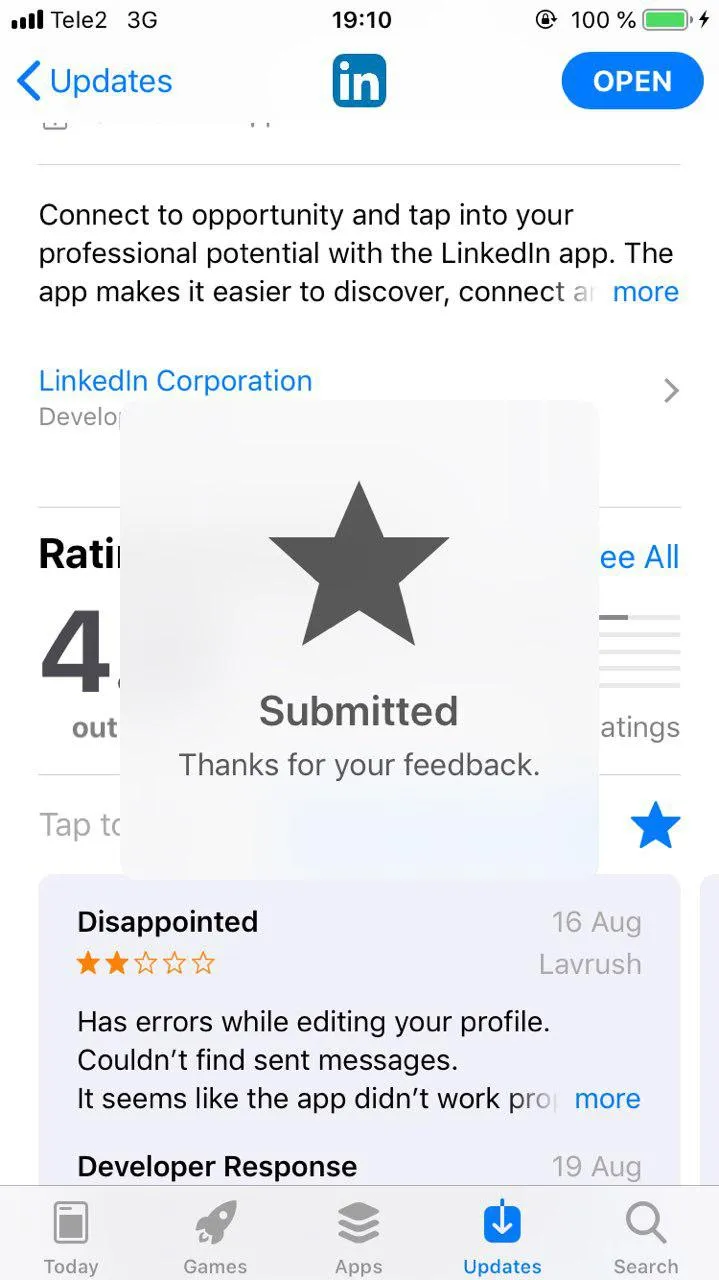Switch to the Search tab

pos(646,1238)
